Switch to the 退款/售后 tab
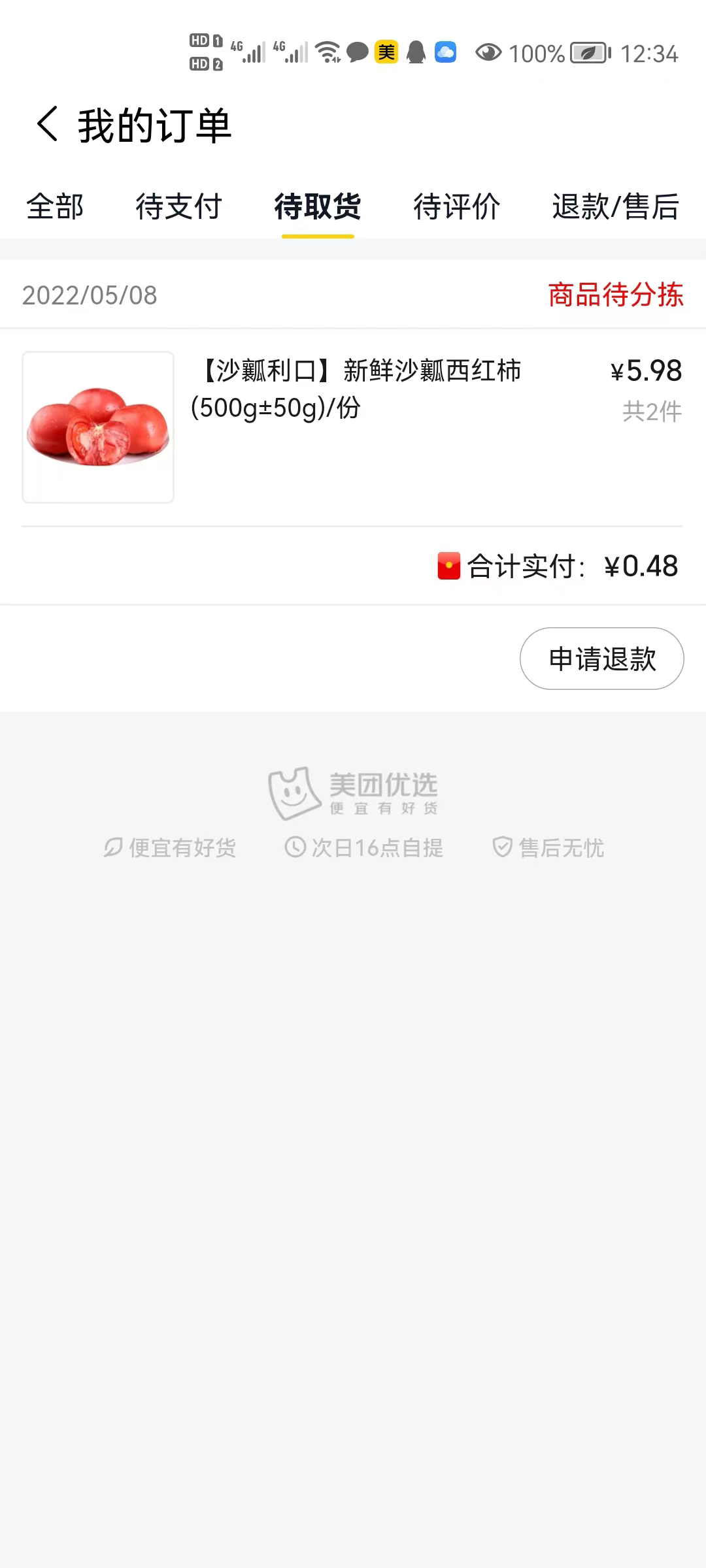 [615, 207]
